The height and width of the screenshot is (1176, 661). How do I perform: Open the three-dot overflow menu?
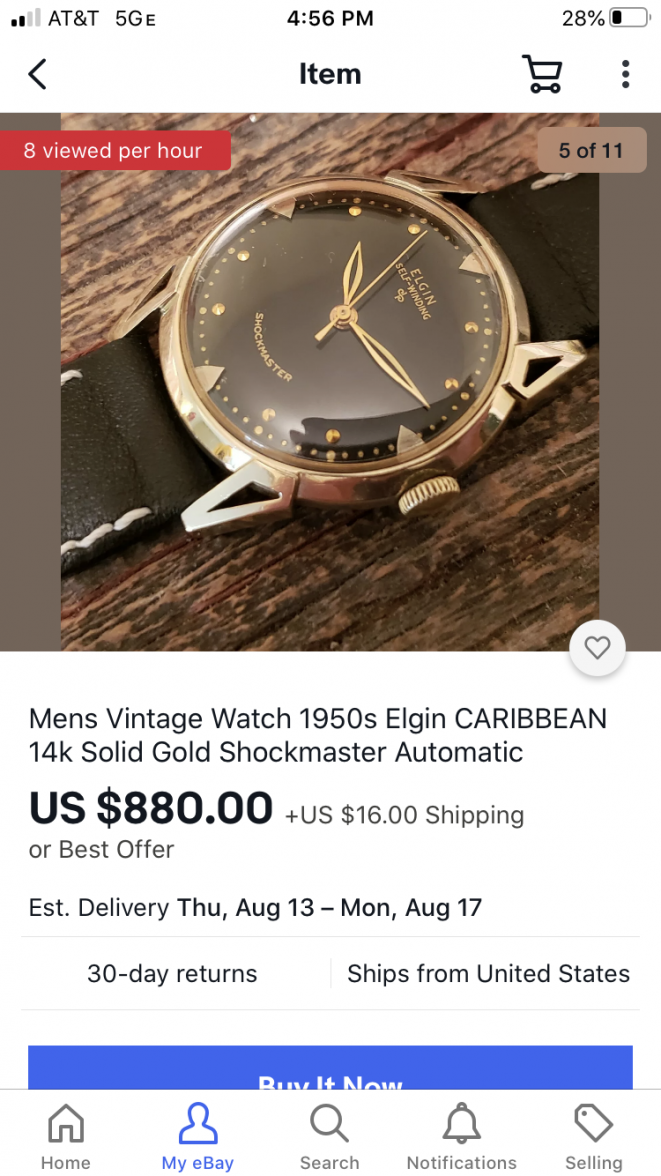[625, 74]
